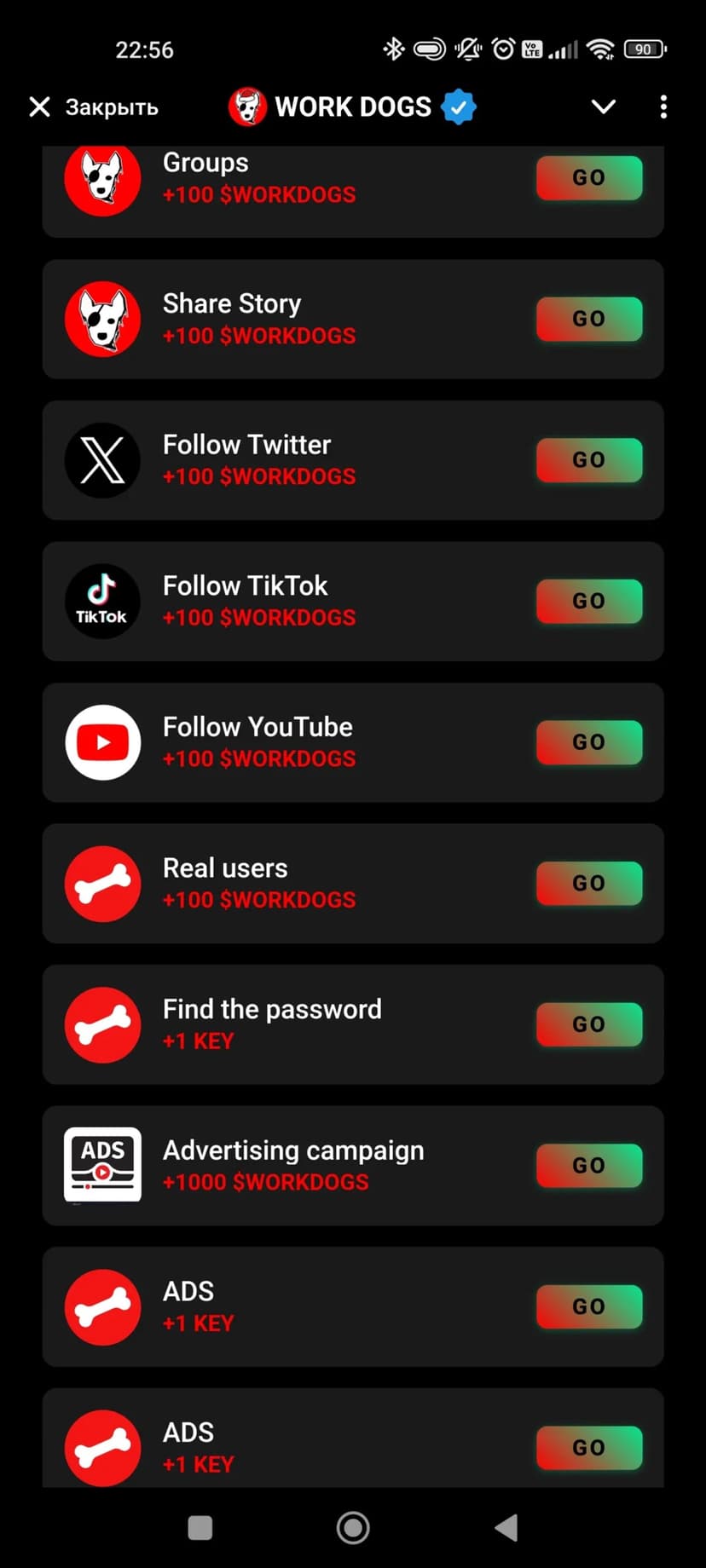This screenshot has height=1568, width=706.
Task: Launch the Real users task
Action: 588,883
